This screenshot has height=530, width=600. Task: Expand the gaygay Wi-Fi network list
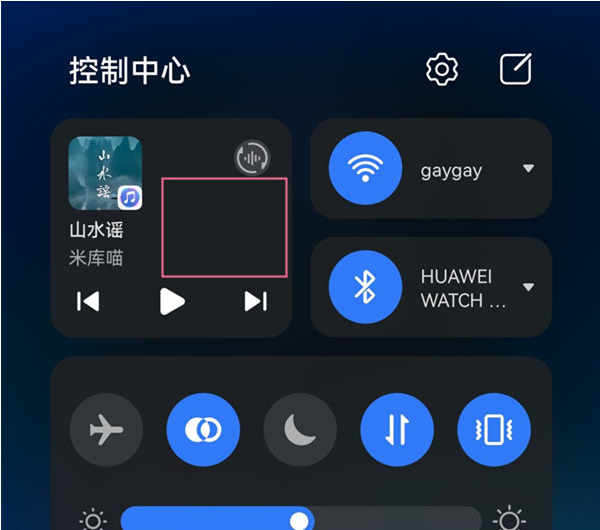528,169
